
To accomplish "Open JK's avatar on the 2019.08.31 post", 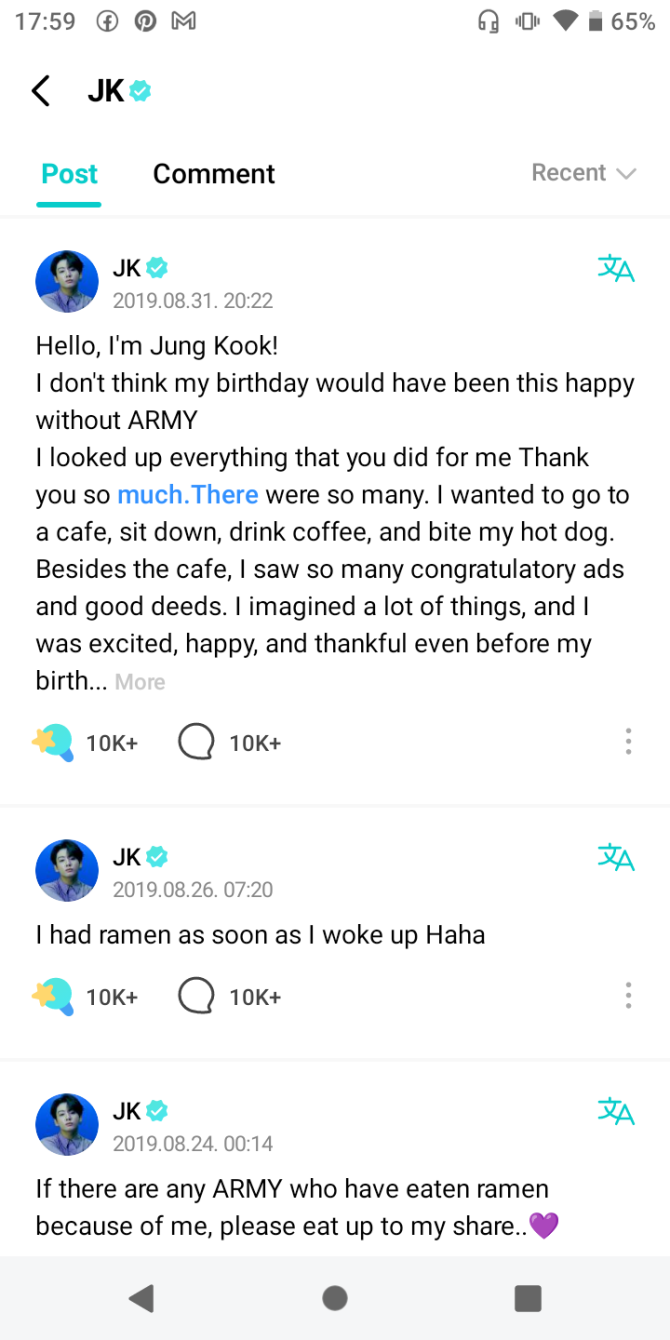I will point(67,282).
